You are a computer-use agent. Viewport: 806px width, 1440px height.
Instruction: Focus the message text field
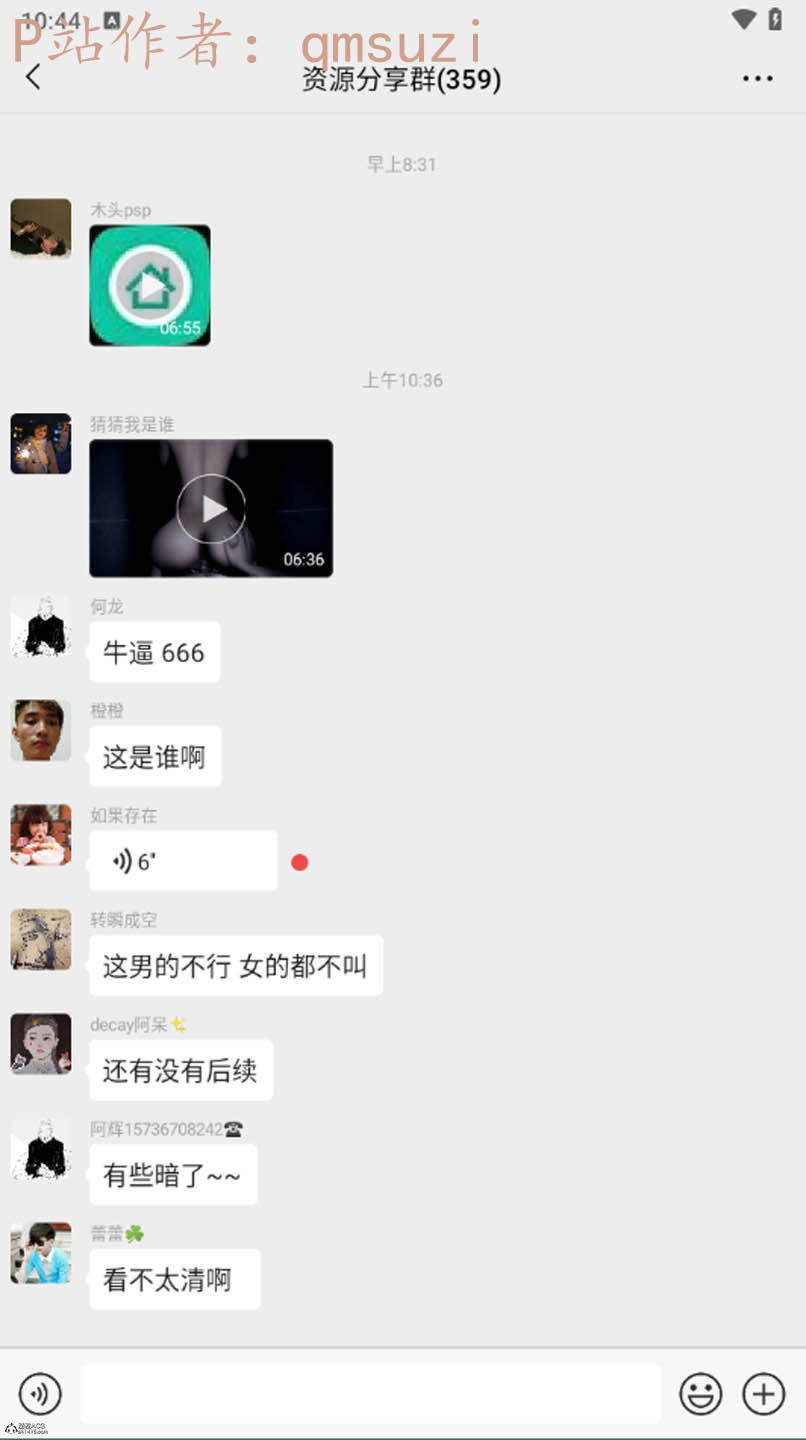370,1393
